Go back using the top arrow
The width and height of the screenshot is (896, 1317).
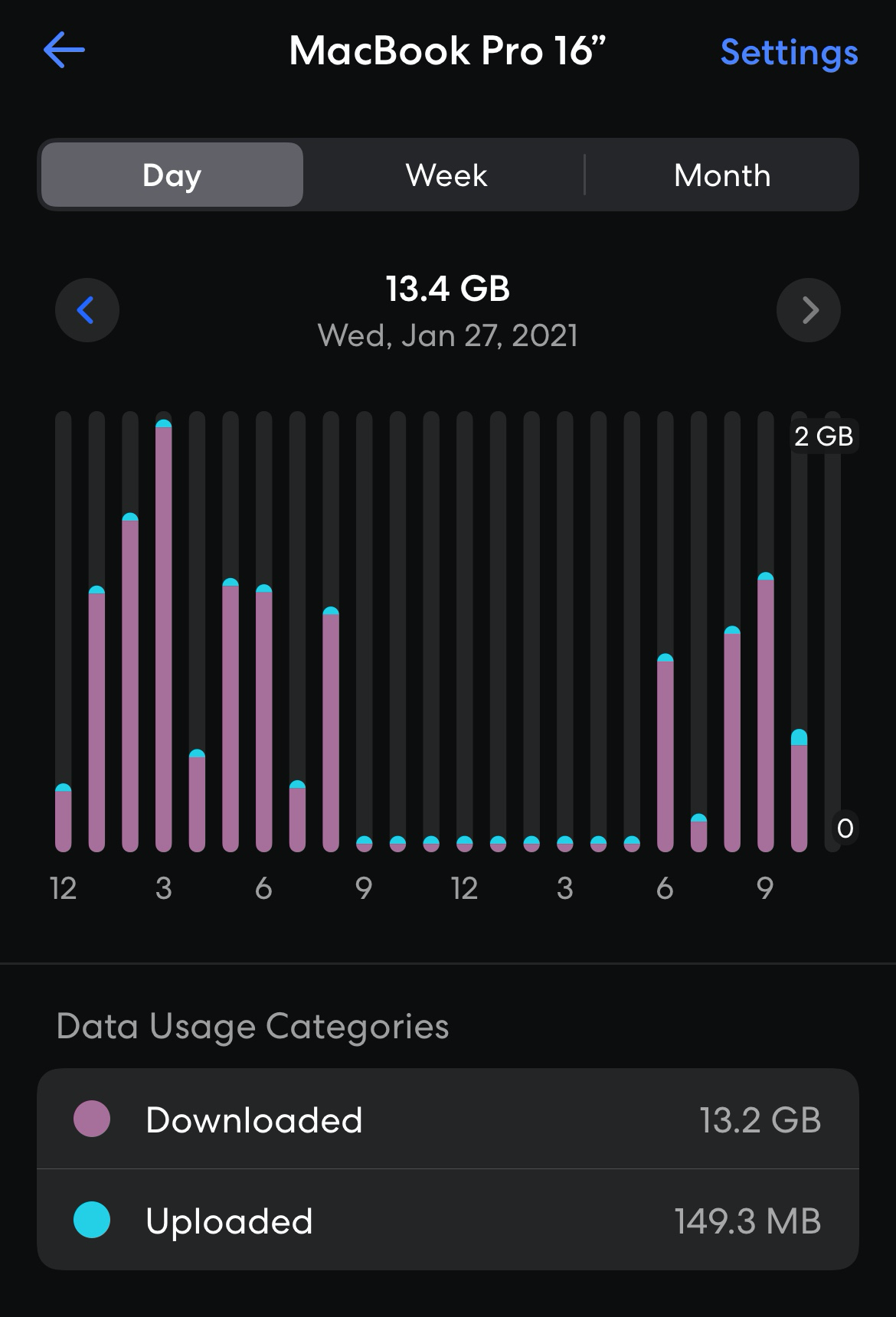(x=64, y=51)
